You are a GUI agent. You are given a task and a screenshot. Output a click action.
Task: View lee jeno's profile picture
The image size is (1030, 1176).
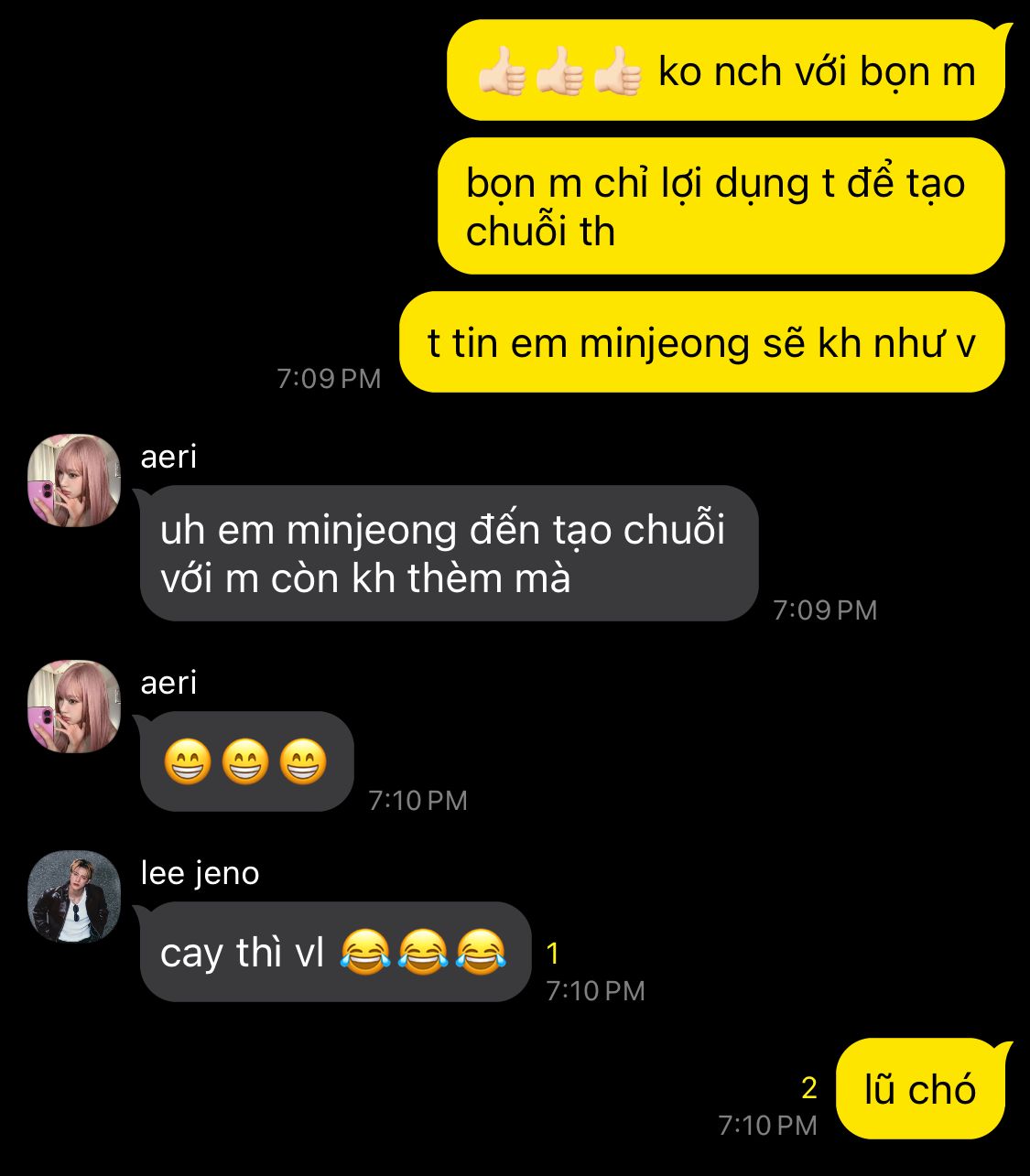(x=74, y=897)
